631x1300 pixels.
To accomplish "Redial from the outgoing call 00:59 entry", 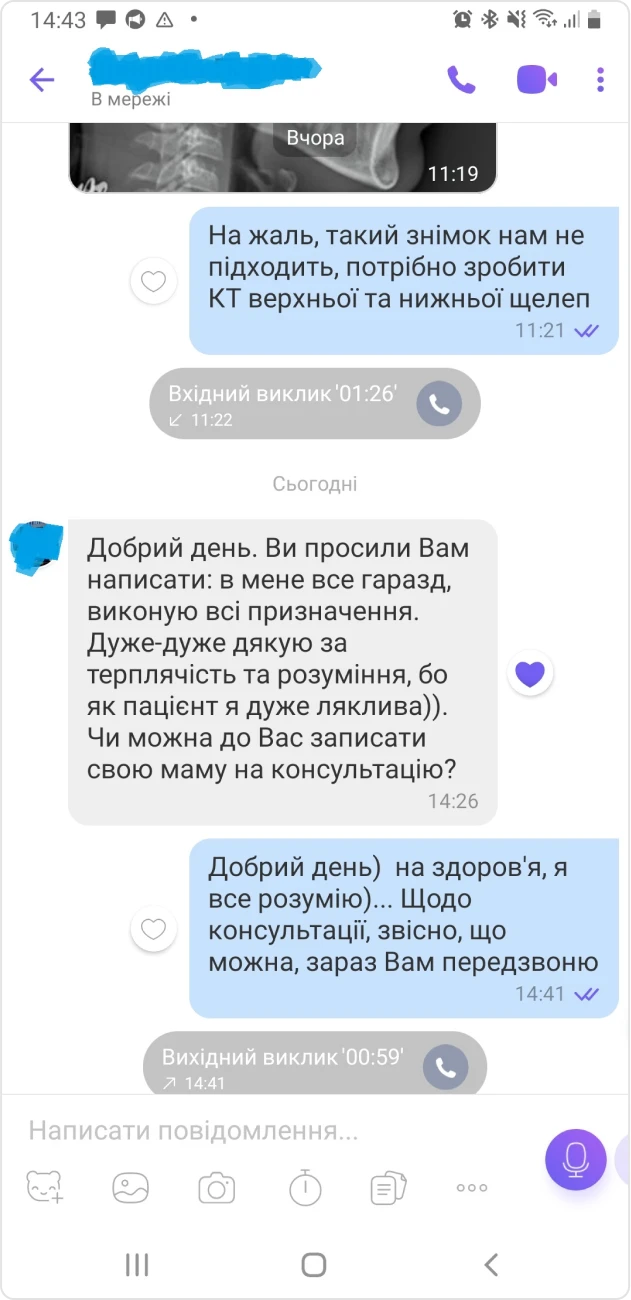I will [445, 1067].
